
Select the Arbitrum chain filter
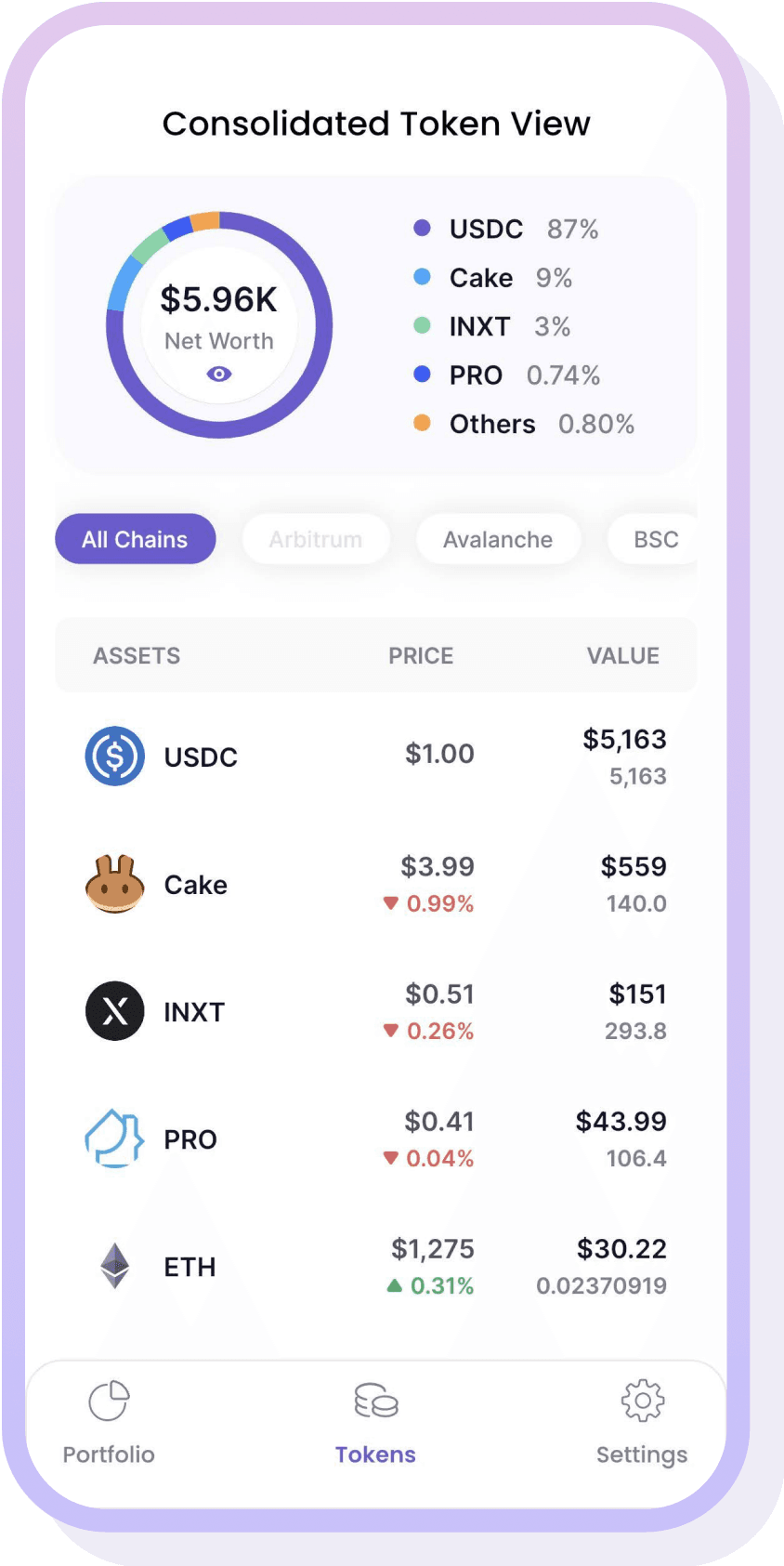coord(316,539)
